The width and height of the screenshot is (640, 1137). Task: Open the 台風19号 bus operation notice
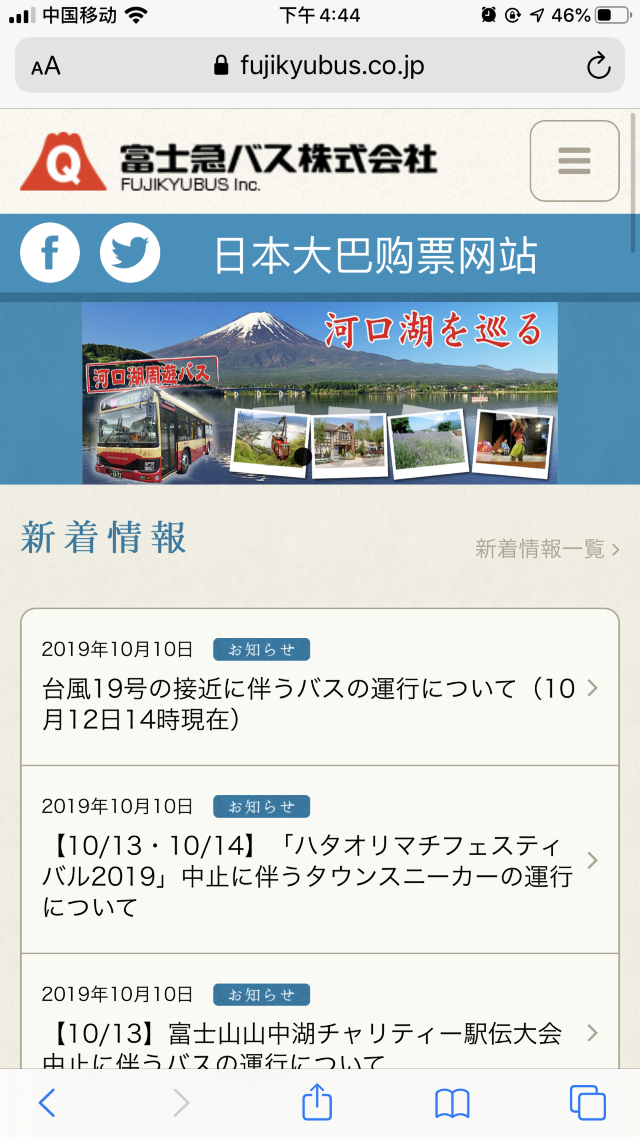pyautogui.click(x=310, y=703)
